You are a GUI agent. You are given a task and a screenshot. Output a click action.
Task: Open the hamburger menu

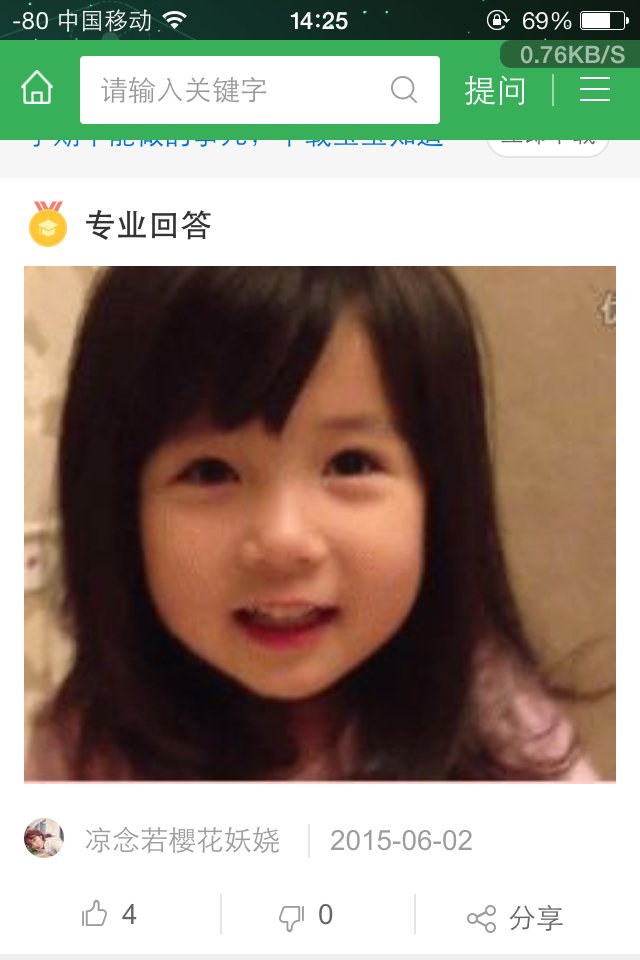click(x=595, y=90)
